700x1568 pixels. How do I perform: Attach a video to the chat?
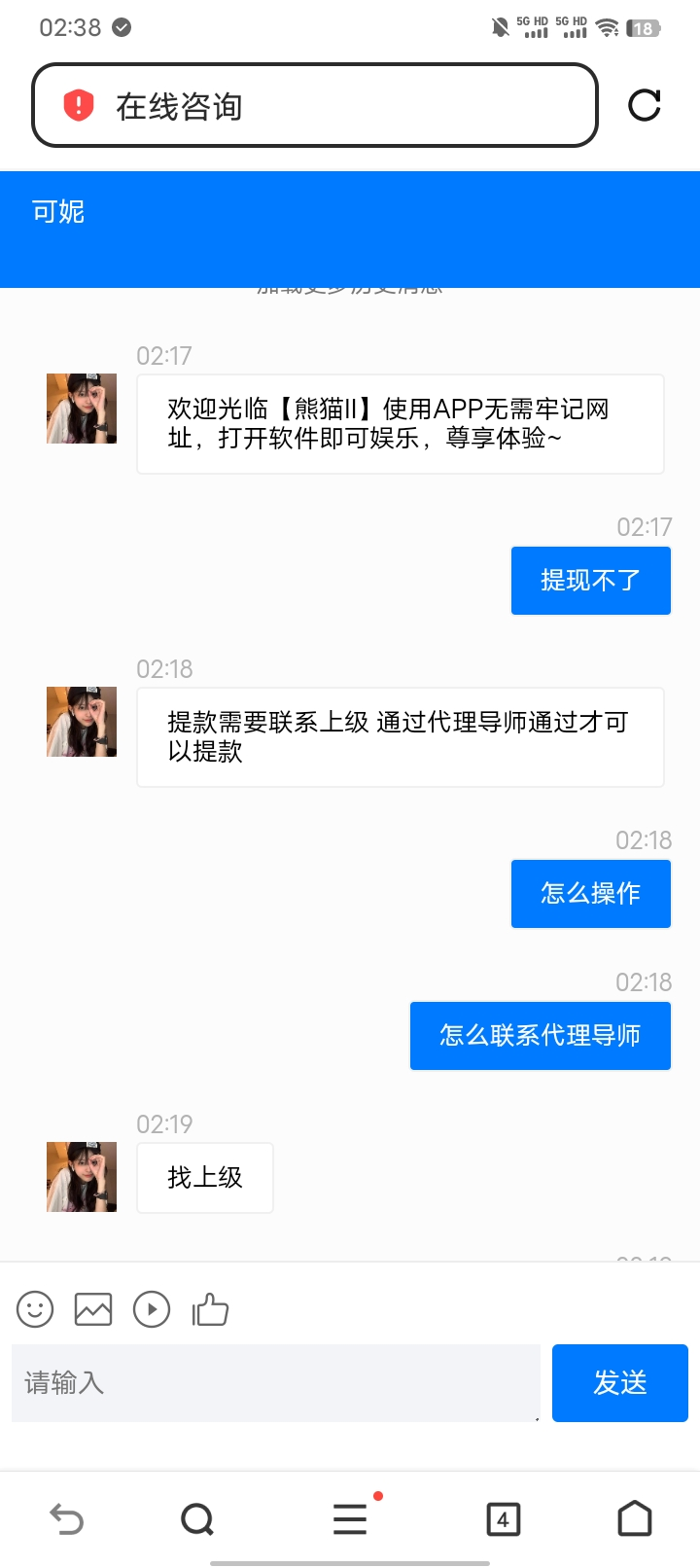coord(152,1309)
